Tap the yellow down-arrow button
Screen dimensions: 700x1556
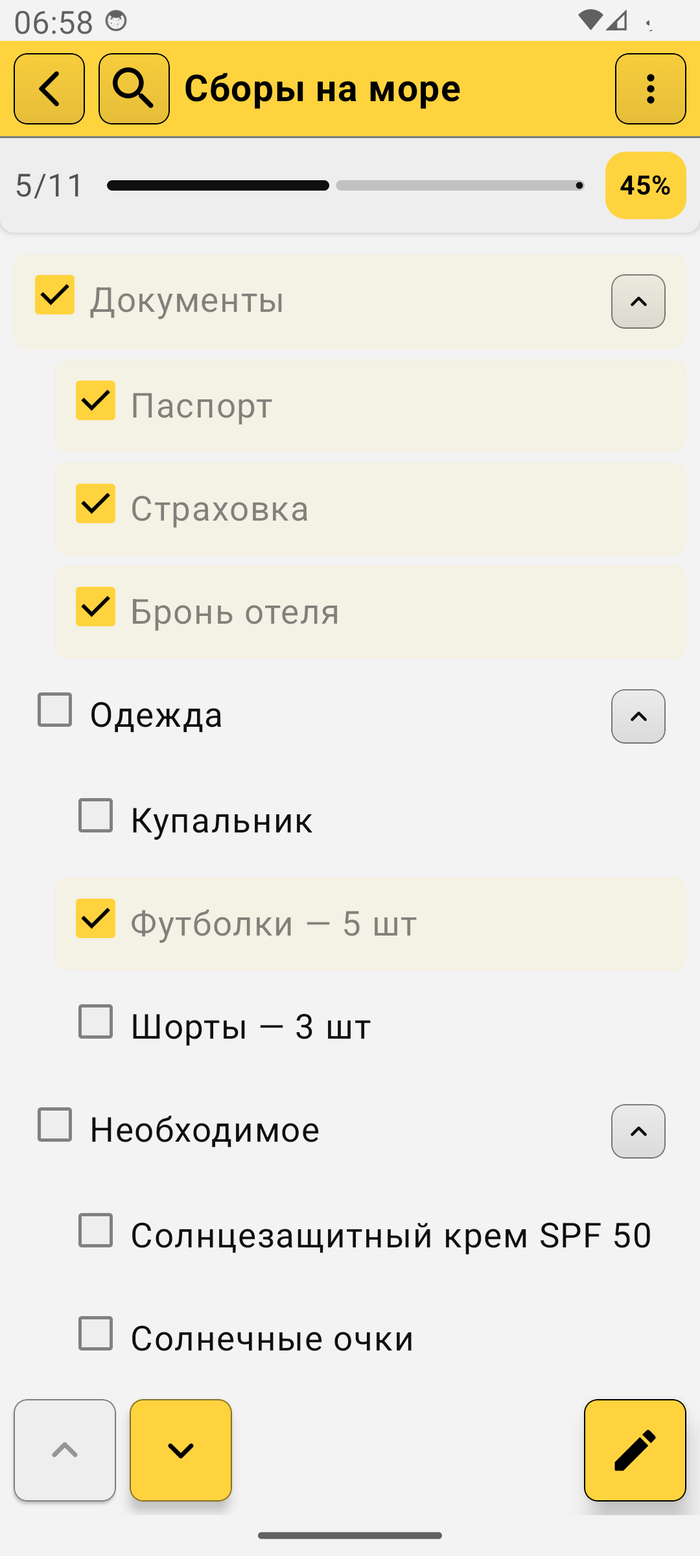pos(181,1450)
